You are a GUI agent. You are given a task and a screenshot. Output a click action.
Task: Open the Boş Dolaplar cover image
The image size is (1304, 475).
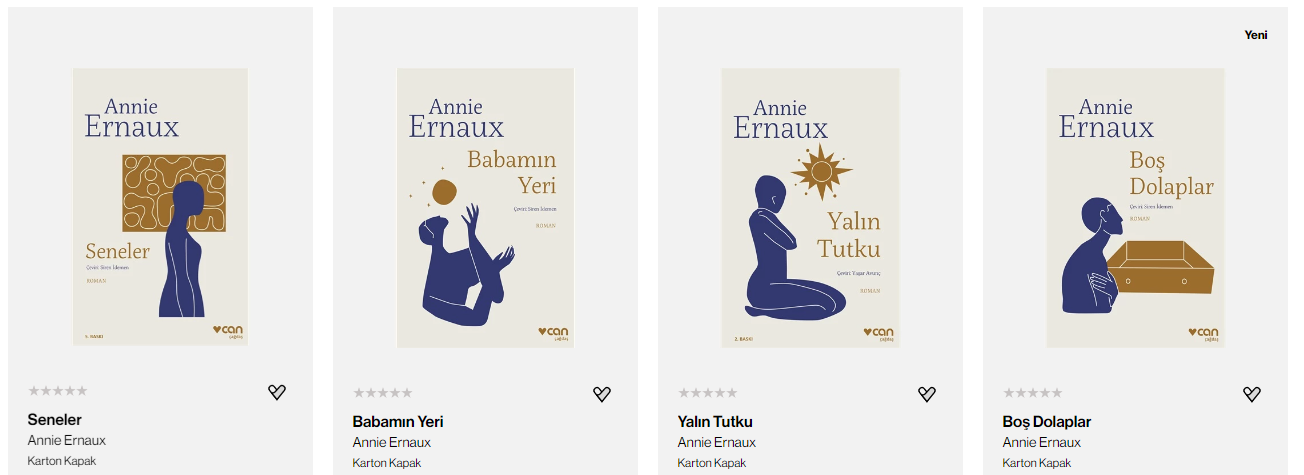1135,207
